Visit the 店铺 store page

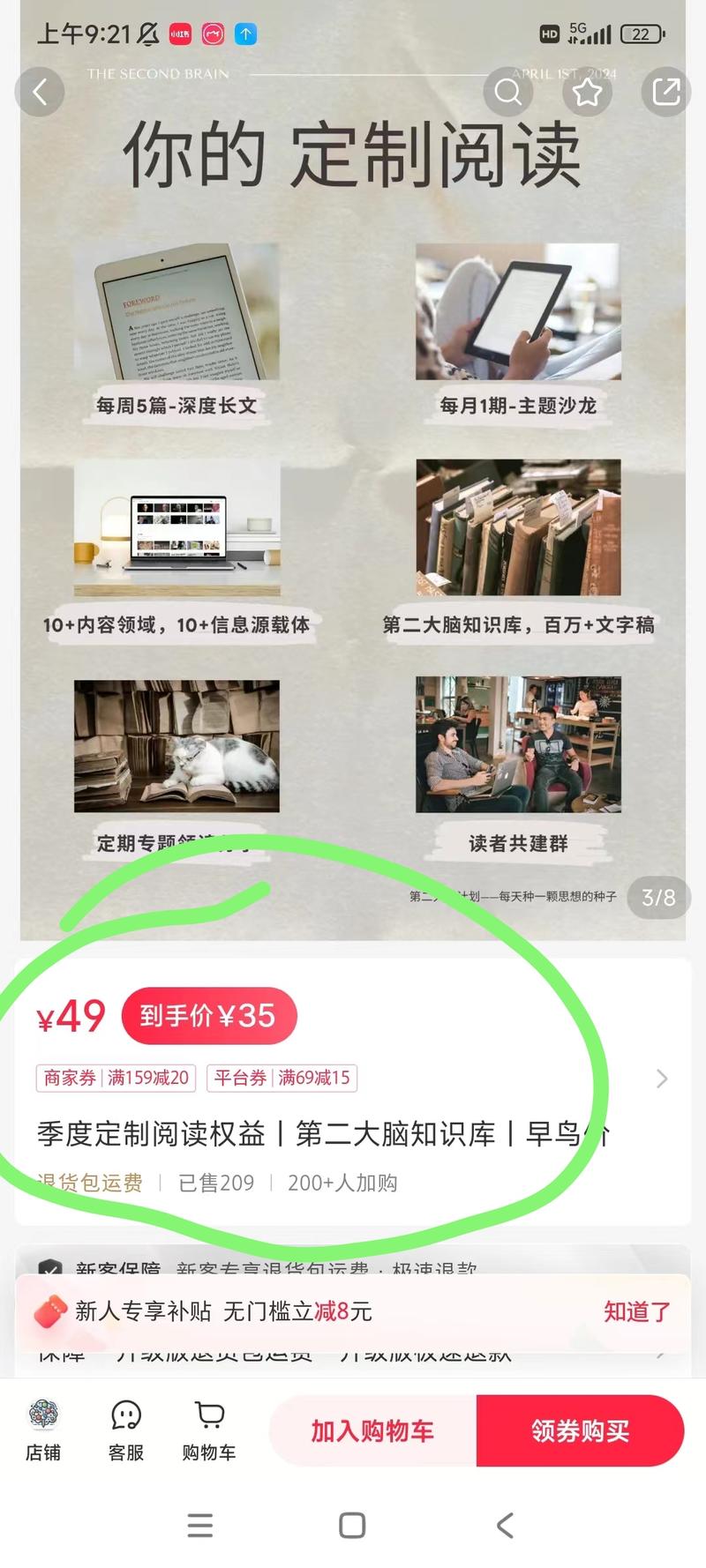click(x=43, y=1430)
